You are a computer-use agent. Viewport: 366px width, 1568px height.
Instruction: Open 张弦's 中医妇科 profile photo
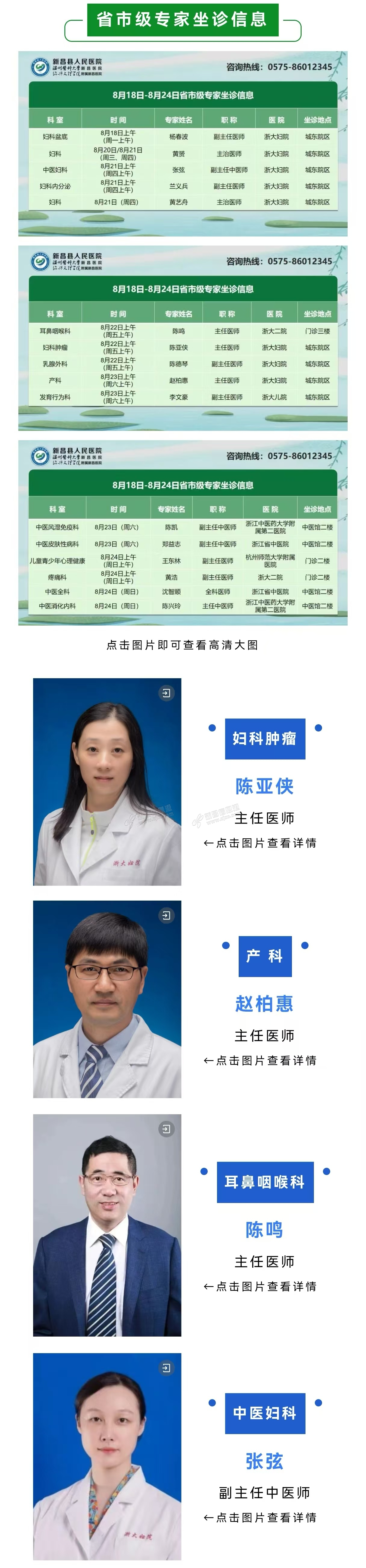point(107,1458)
